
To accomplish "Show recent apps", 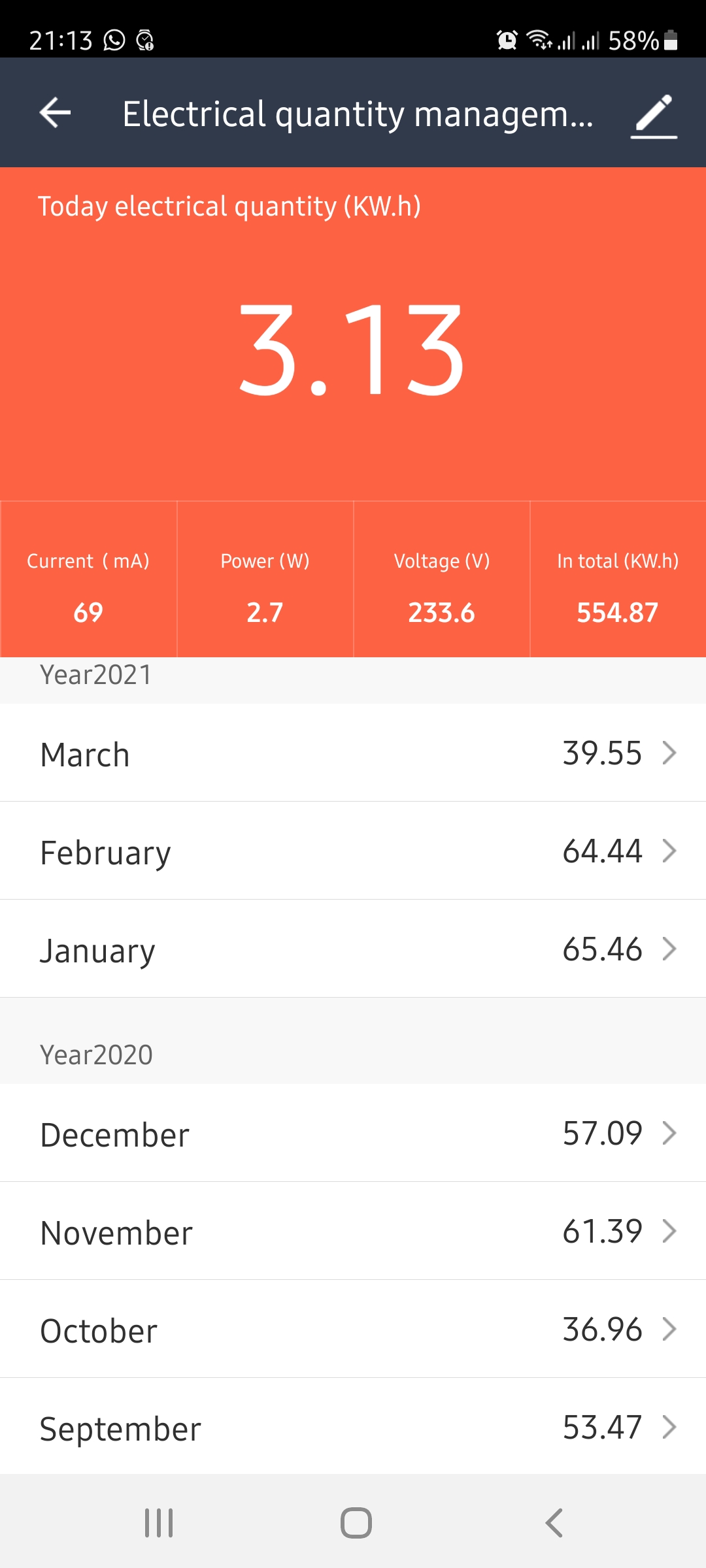I will [x=159, y=1523].
